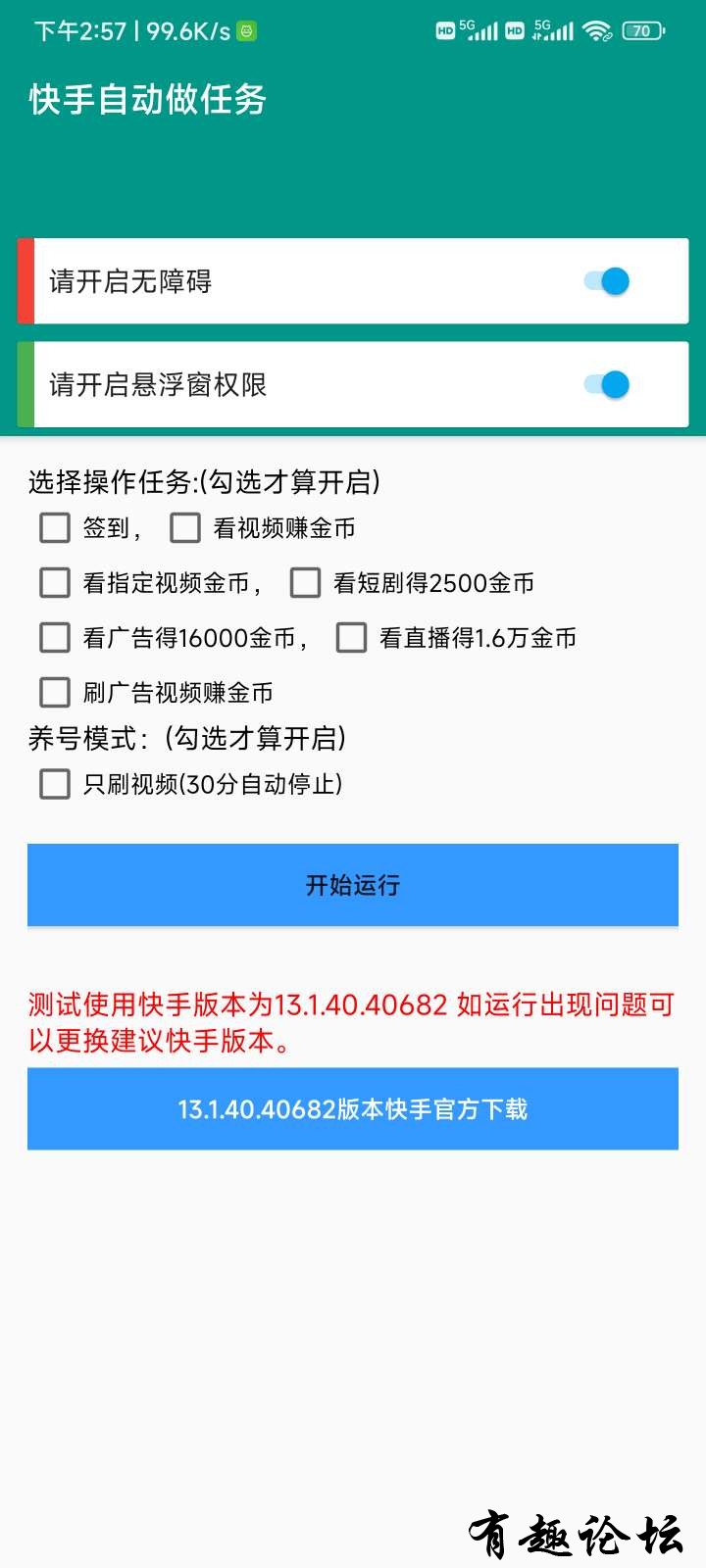706x1568 pixels.
Task: Enable 刷广告视频赚金币 task
Action: pyautogui.click(x=55, y=693)
